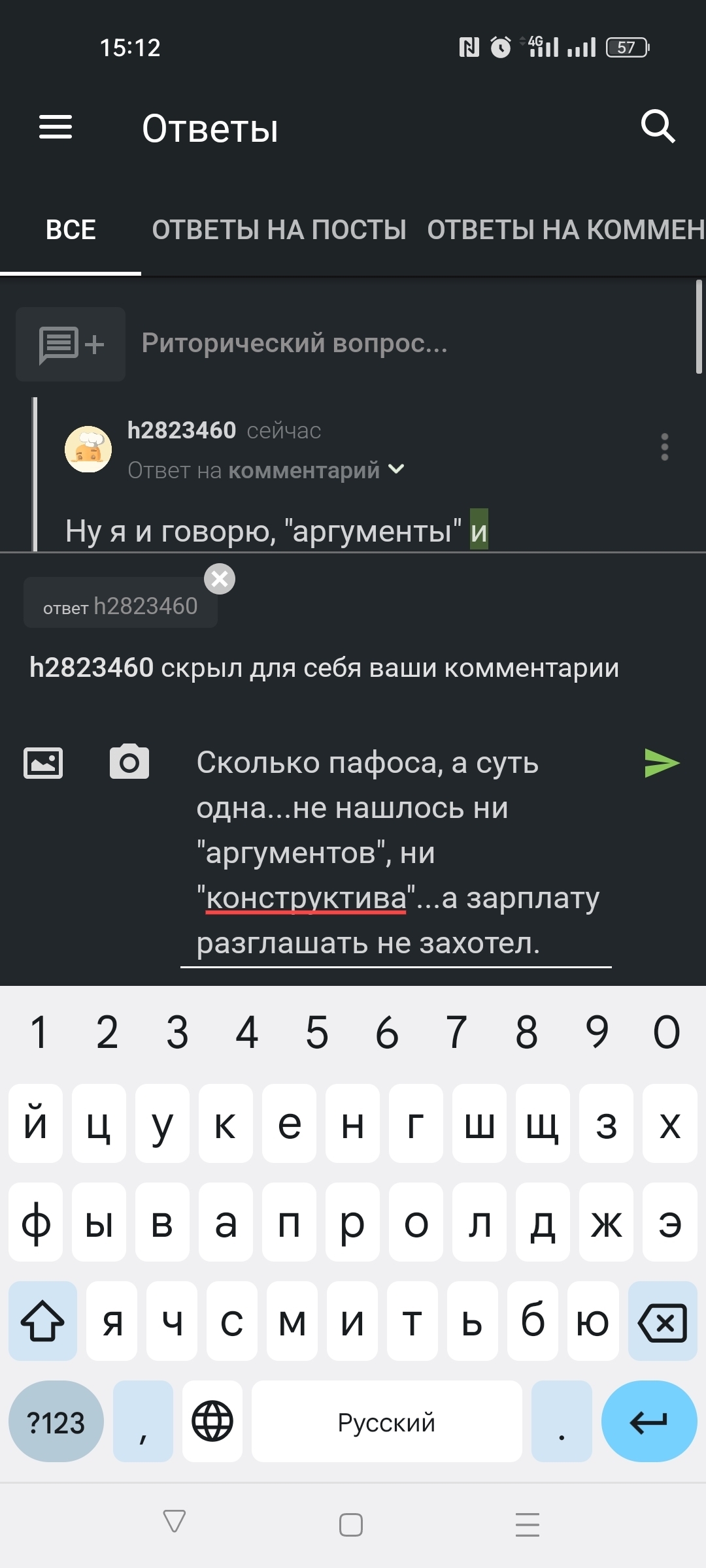Send the typed comment
706x1568 pixels.
[662, 763]
